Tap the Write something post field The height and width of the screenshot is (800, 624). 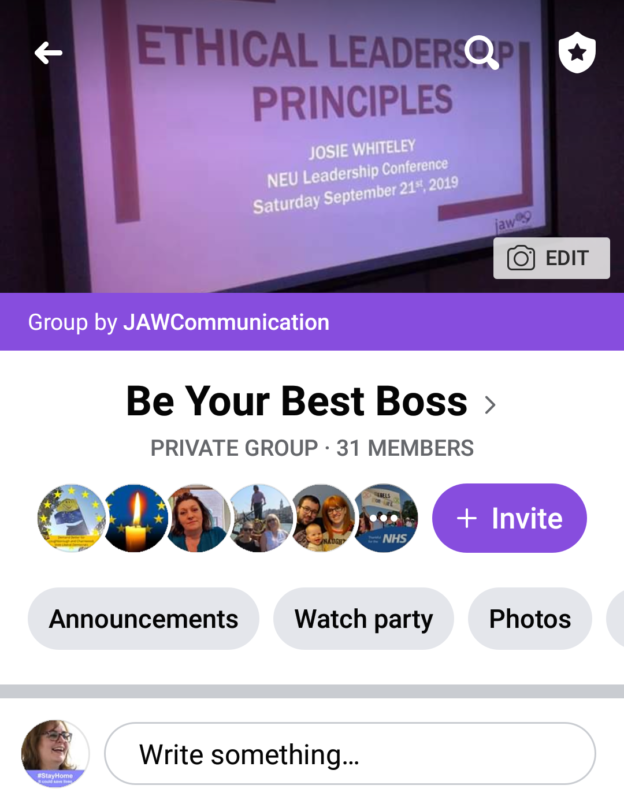pos(350,753)
